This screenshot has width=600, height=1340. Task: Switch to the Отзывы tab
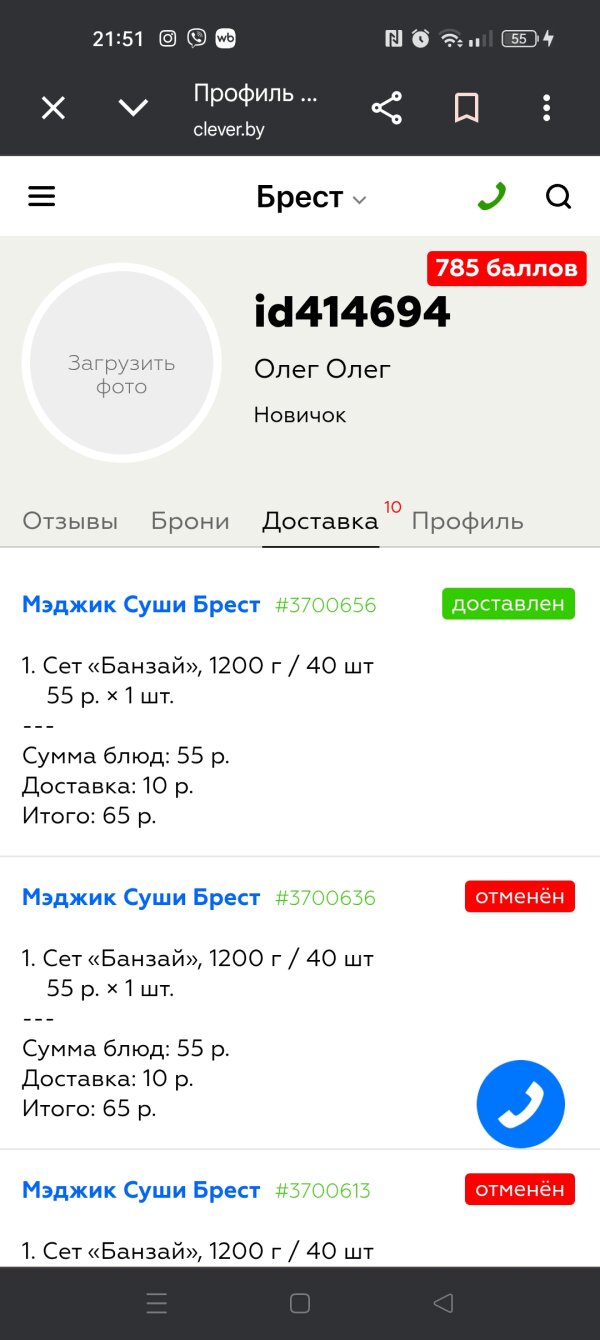click(70, 521)
